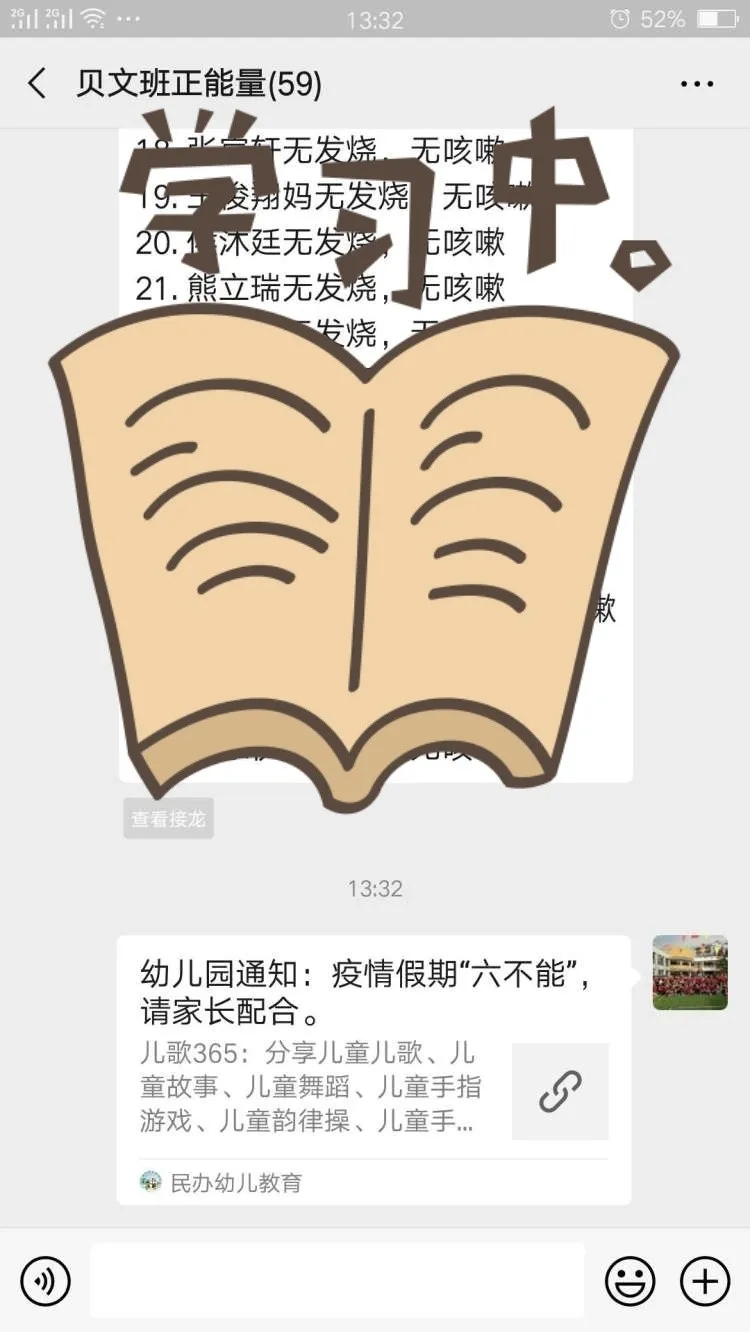Open the 幼儿园通知 shared link card
Viewport: 750px width, 1332px height.
tap(373, 1068)
